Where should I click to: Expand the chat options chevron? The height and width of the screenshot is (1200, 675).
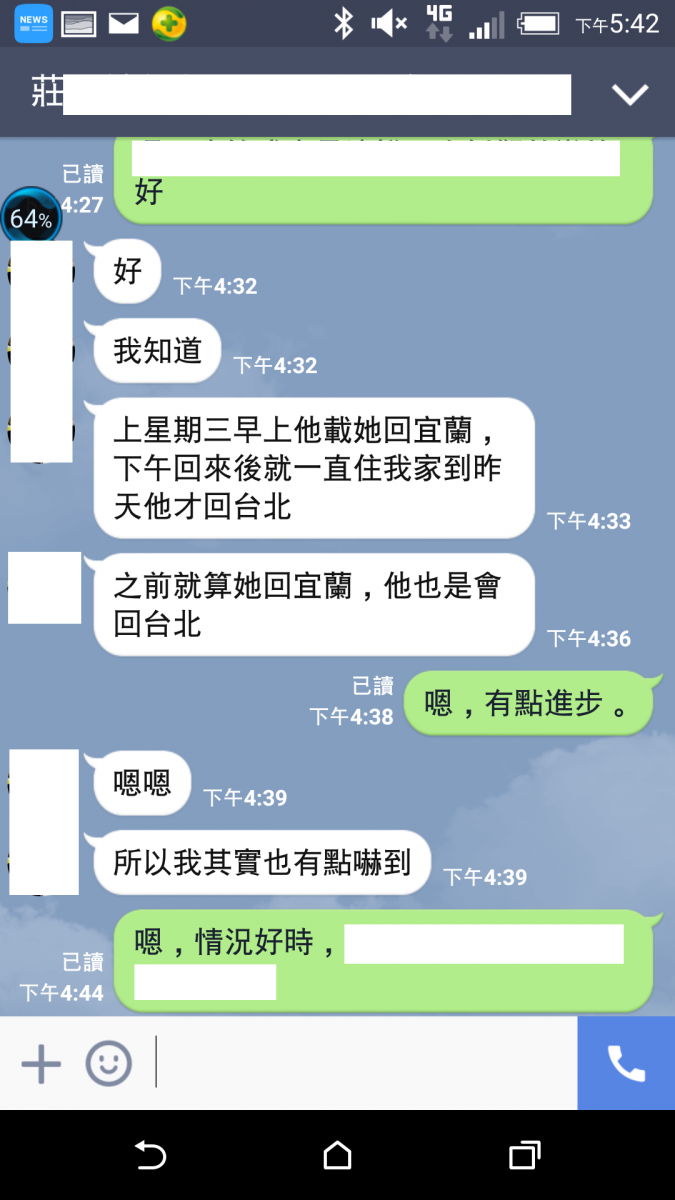pos(630,94)
